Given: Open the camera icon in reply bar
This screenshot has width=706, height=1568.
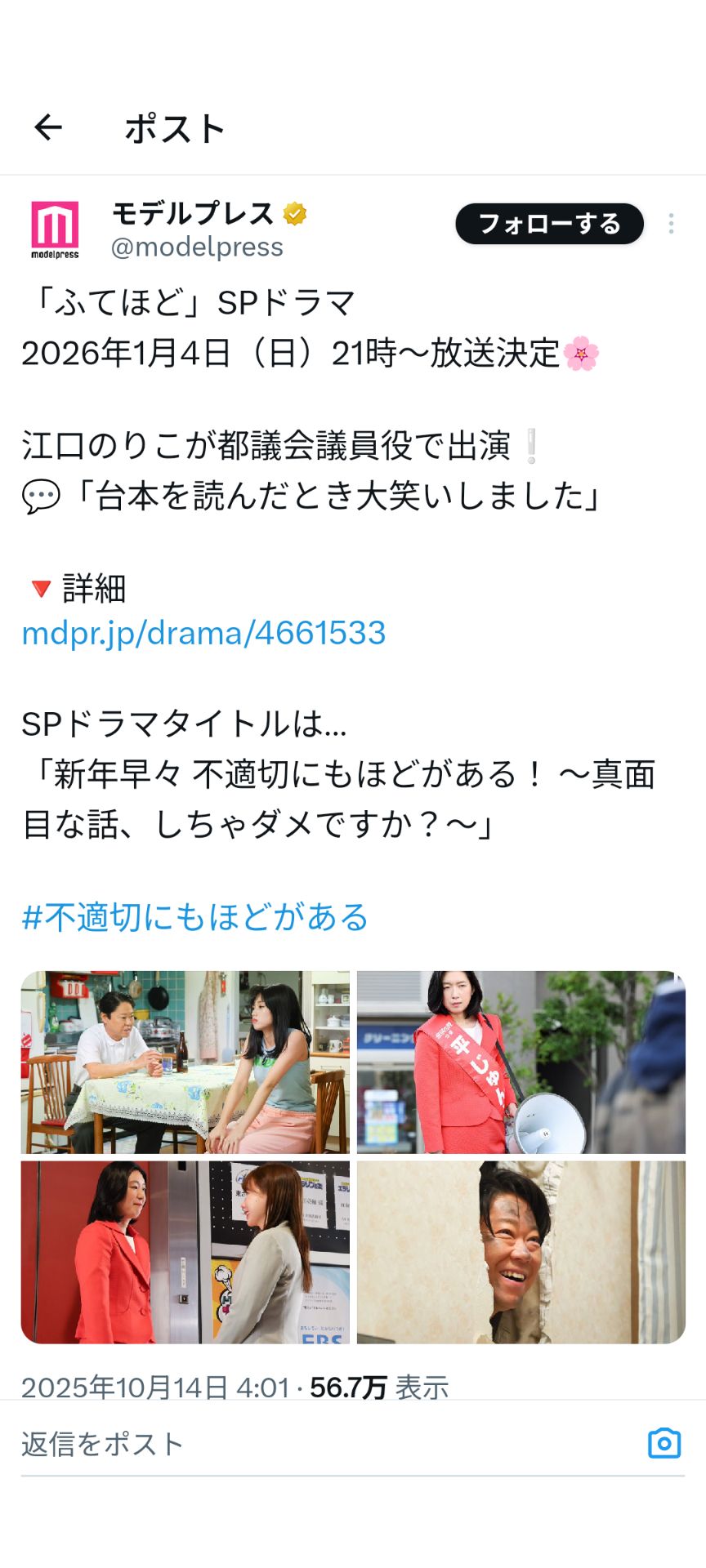Looking at the screenshot, I should coord(664,1443).
